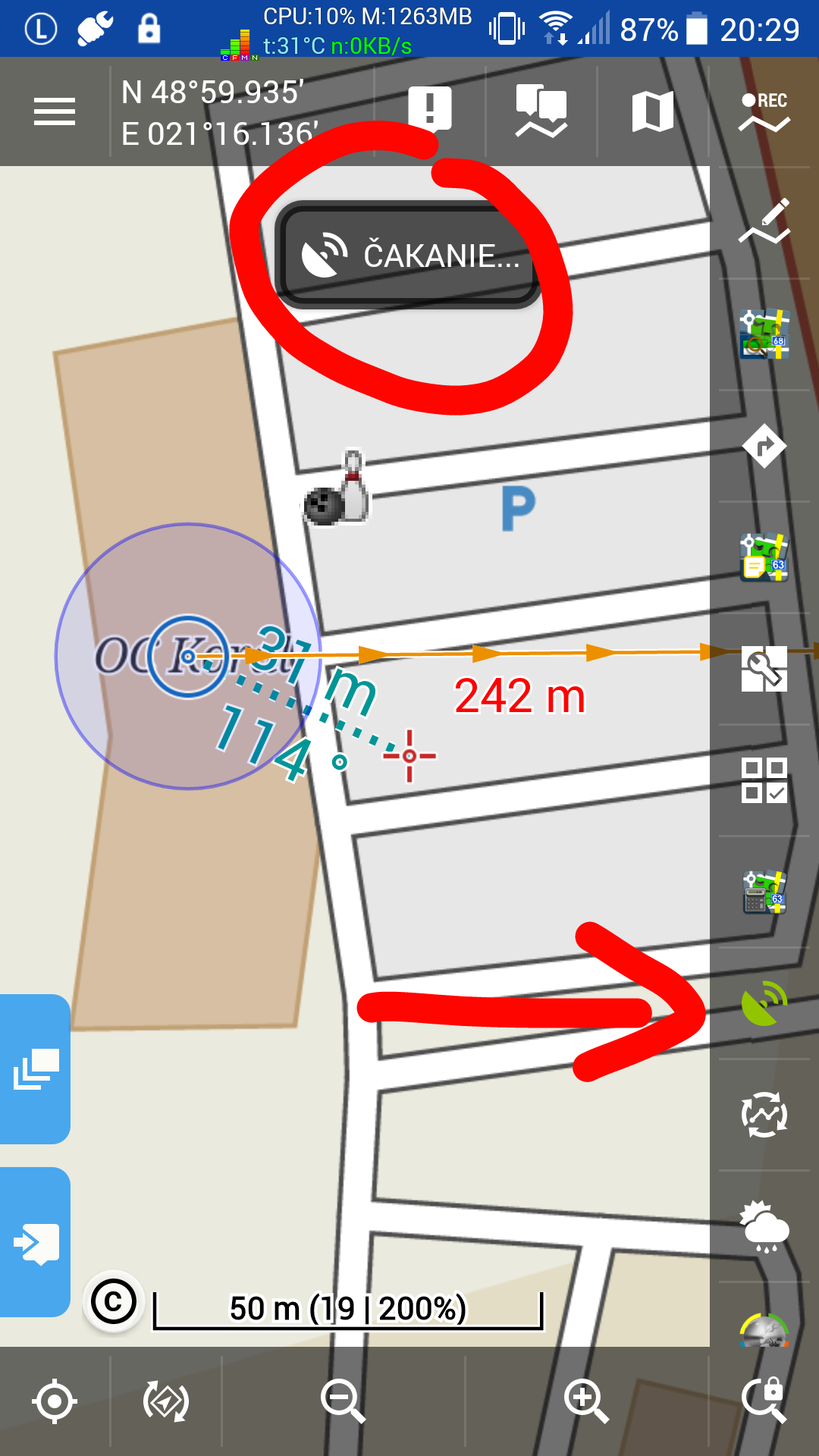Tap the green GPS satellite icon
Screen dimensions: 819x1456
point(764,1003)
